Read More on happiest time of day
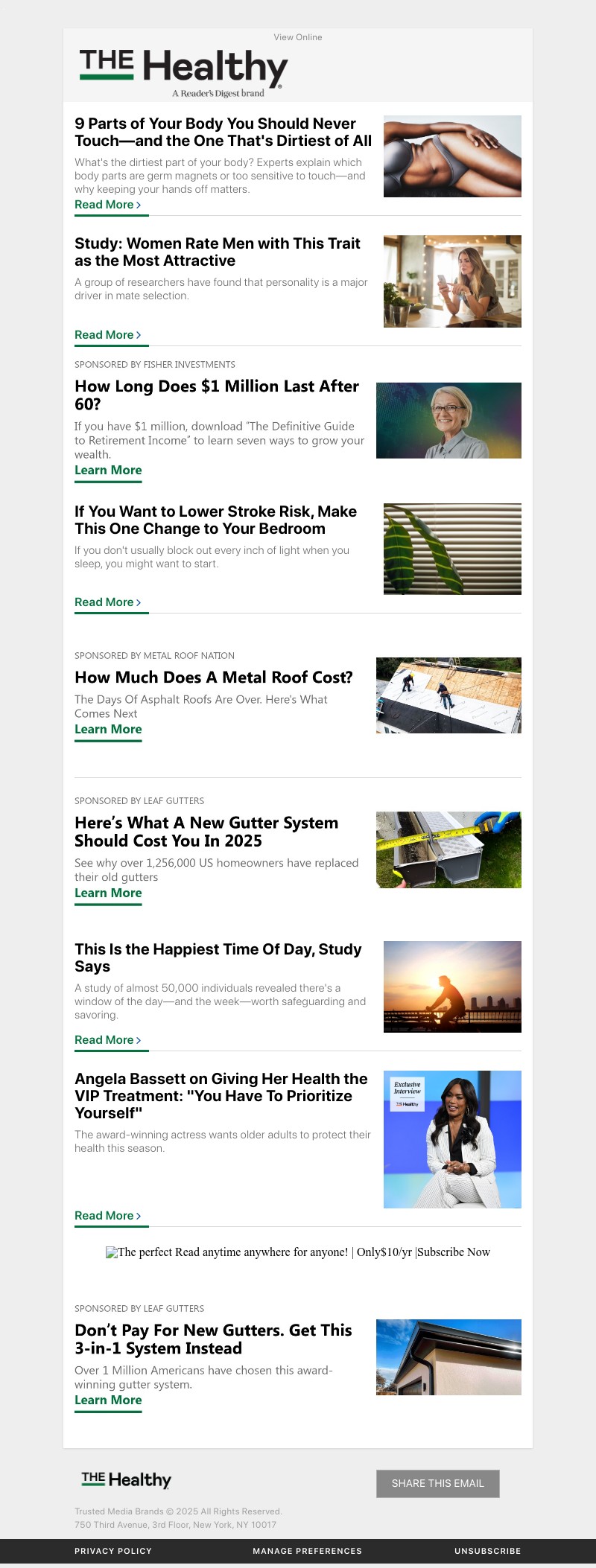This screenshot has width=596, height=1568. point(107,1040)
